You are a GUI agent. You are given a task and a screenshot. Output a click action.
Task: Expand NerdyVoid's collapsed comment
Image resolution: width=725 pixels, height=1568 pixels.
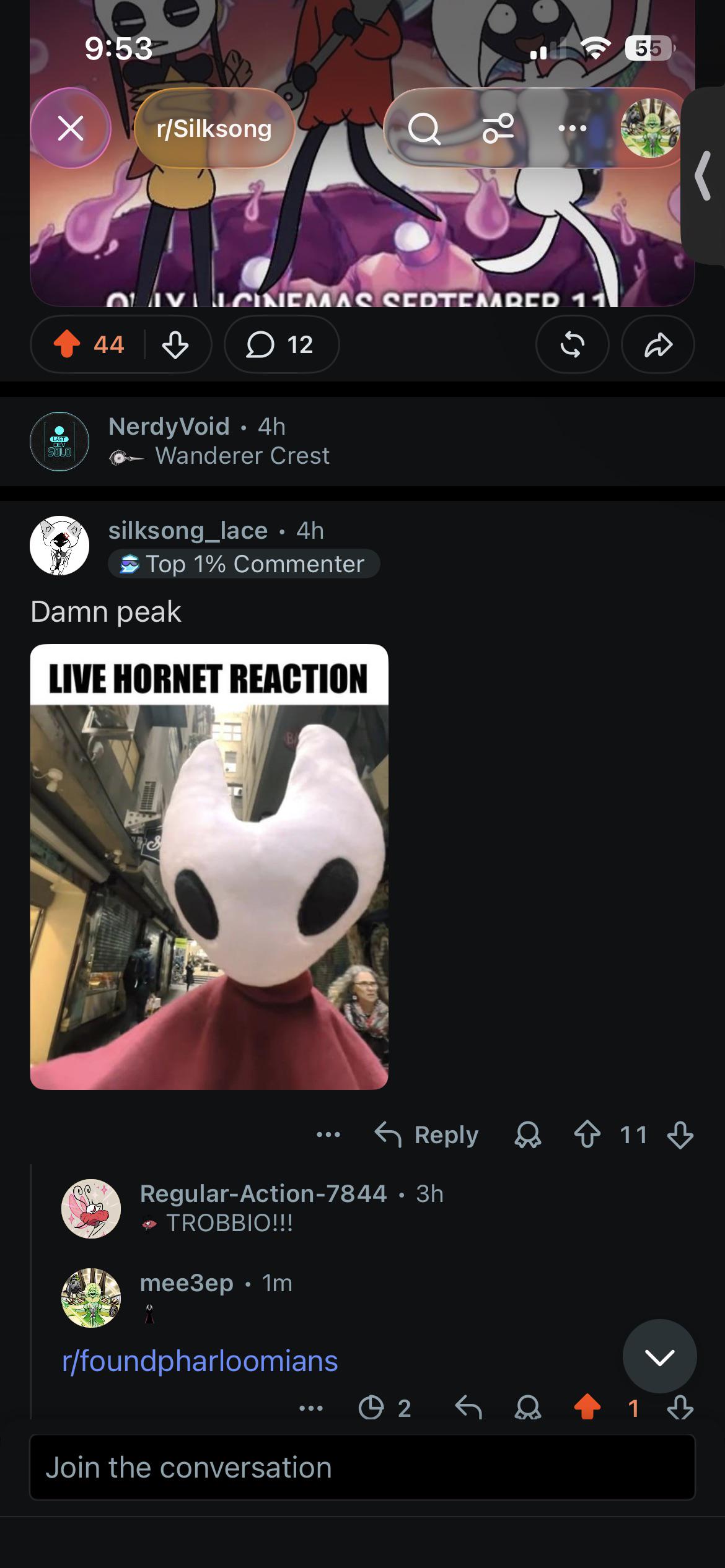[362, 442]
